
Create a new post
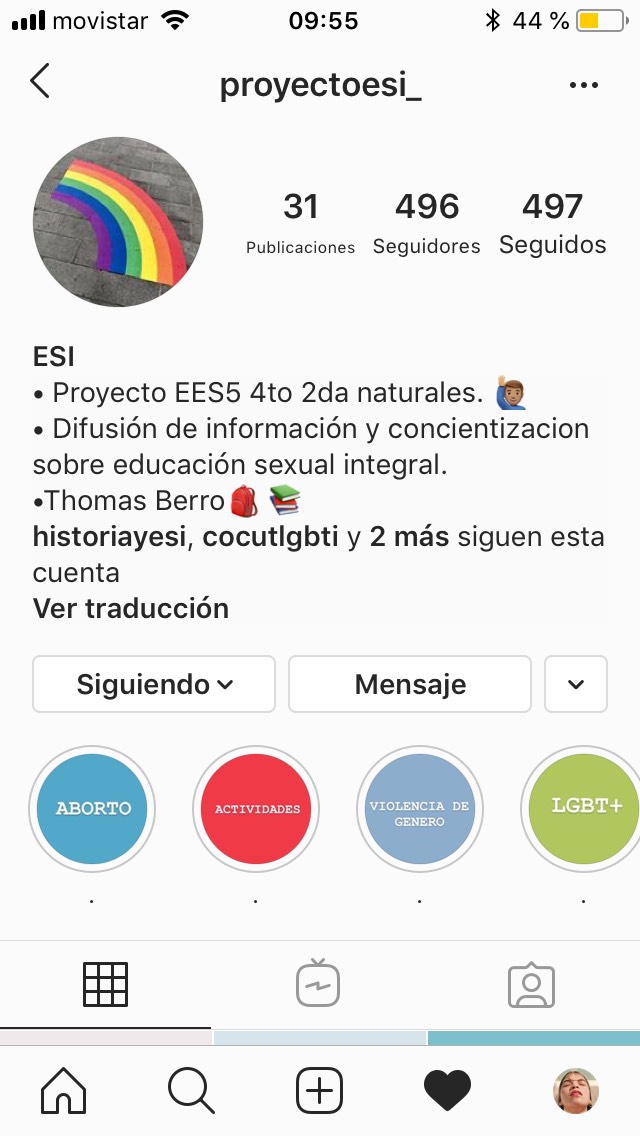coord(319,1091)
